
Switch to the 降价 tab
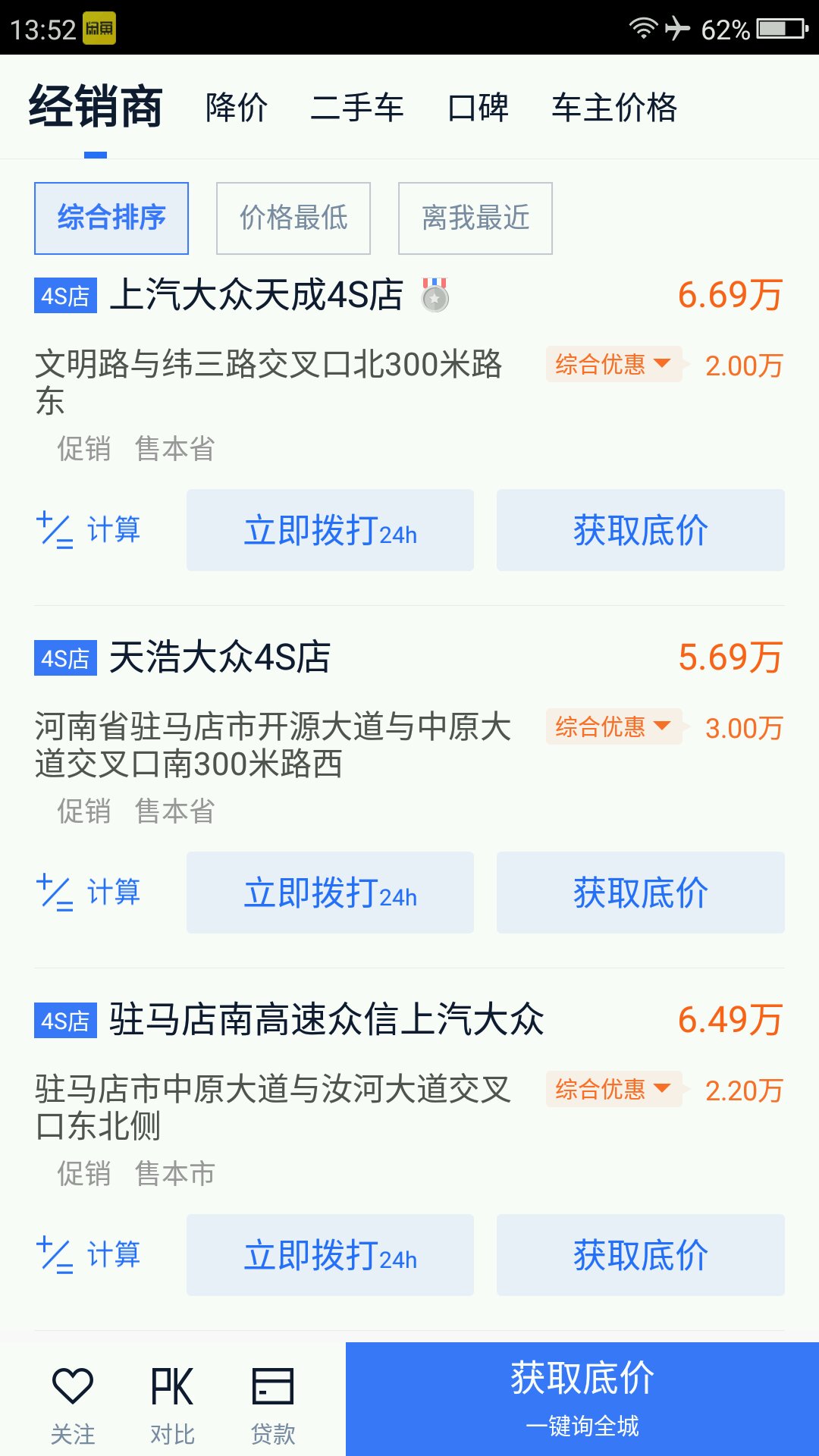pos(237,107)
